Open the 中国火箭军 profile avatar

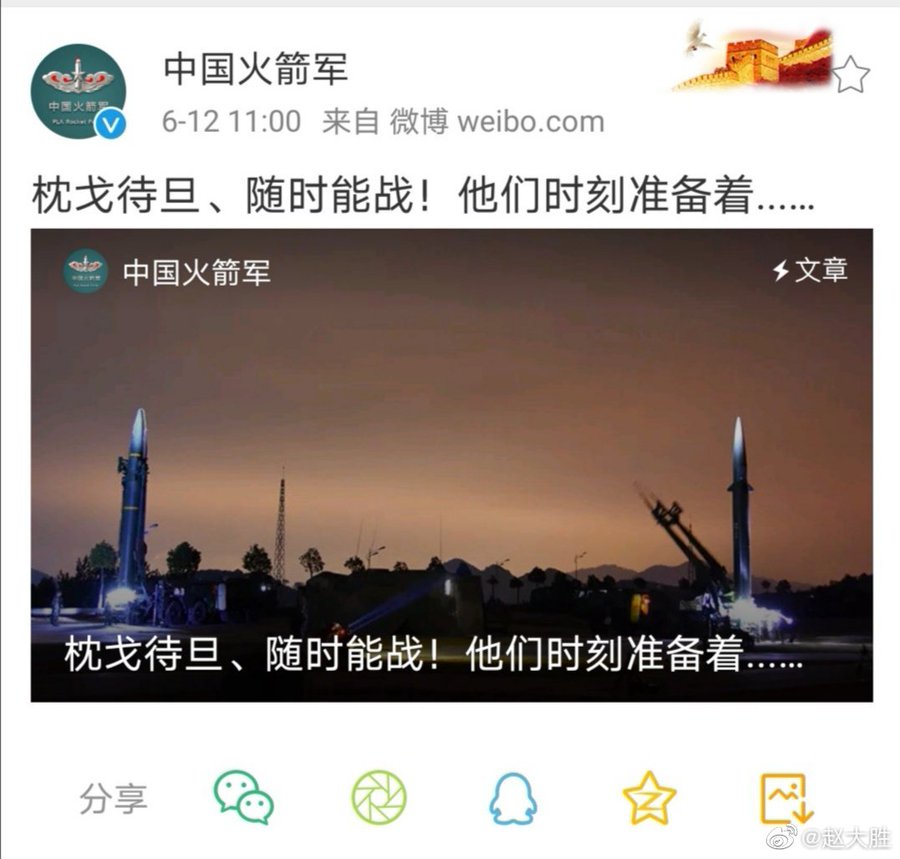tap(78, 91)
